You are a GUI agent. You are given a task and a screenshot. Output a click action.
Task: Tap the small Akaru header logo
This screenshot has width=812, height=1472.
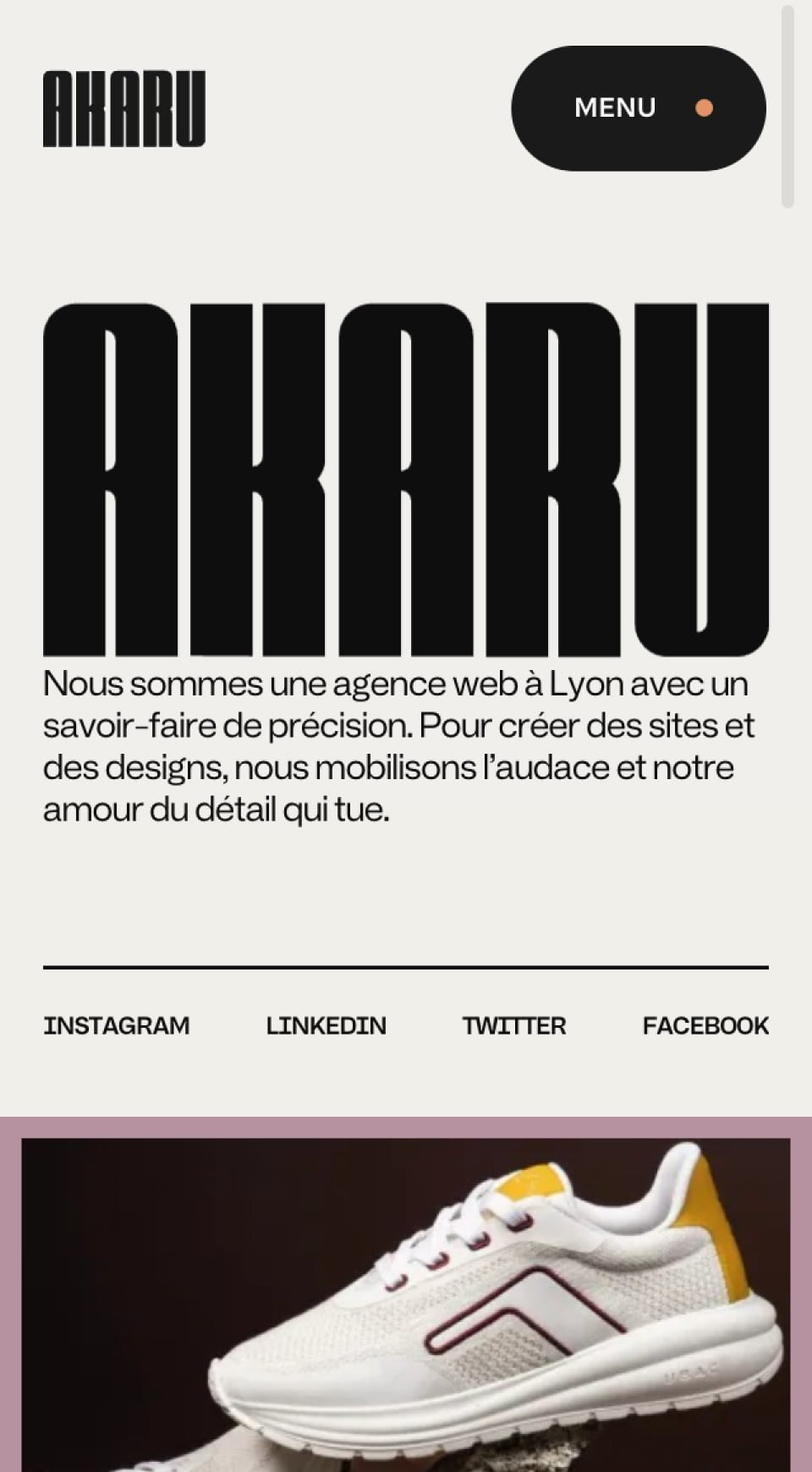tap(124, 108)
